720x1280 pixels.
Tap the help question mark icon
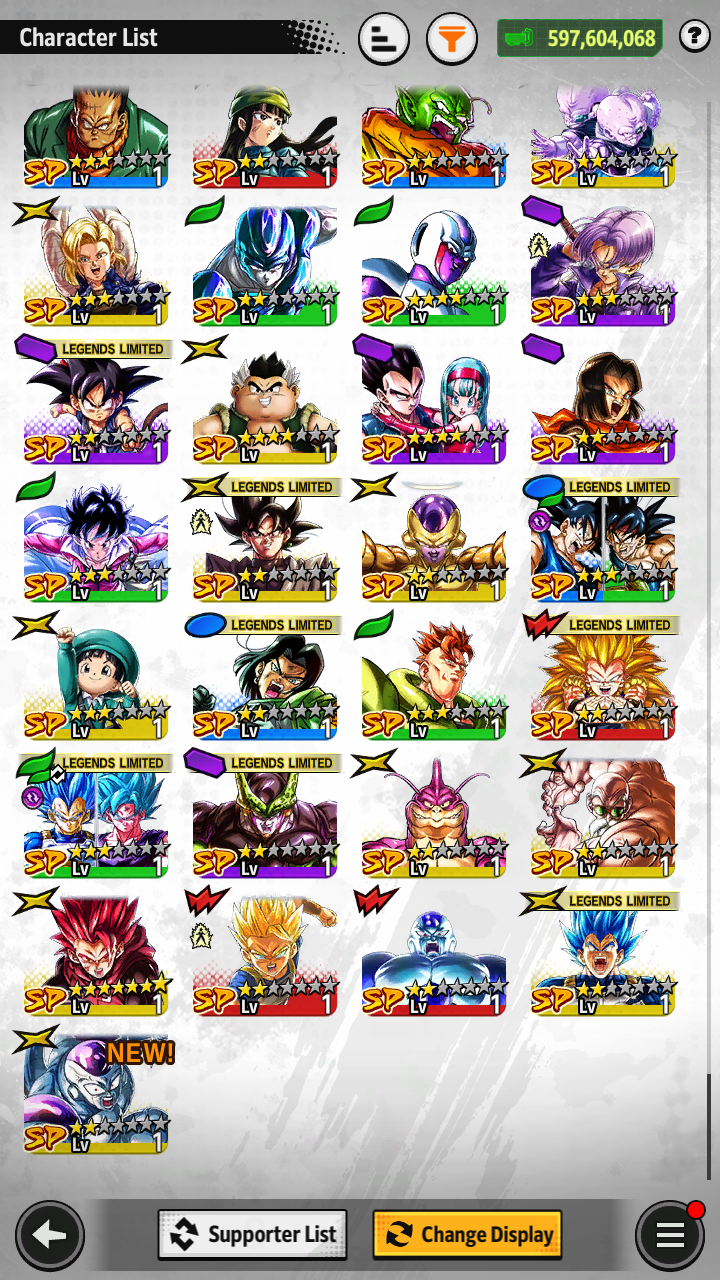click(x=694, y=37)
